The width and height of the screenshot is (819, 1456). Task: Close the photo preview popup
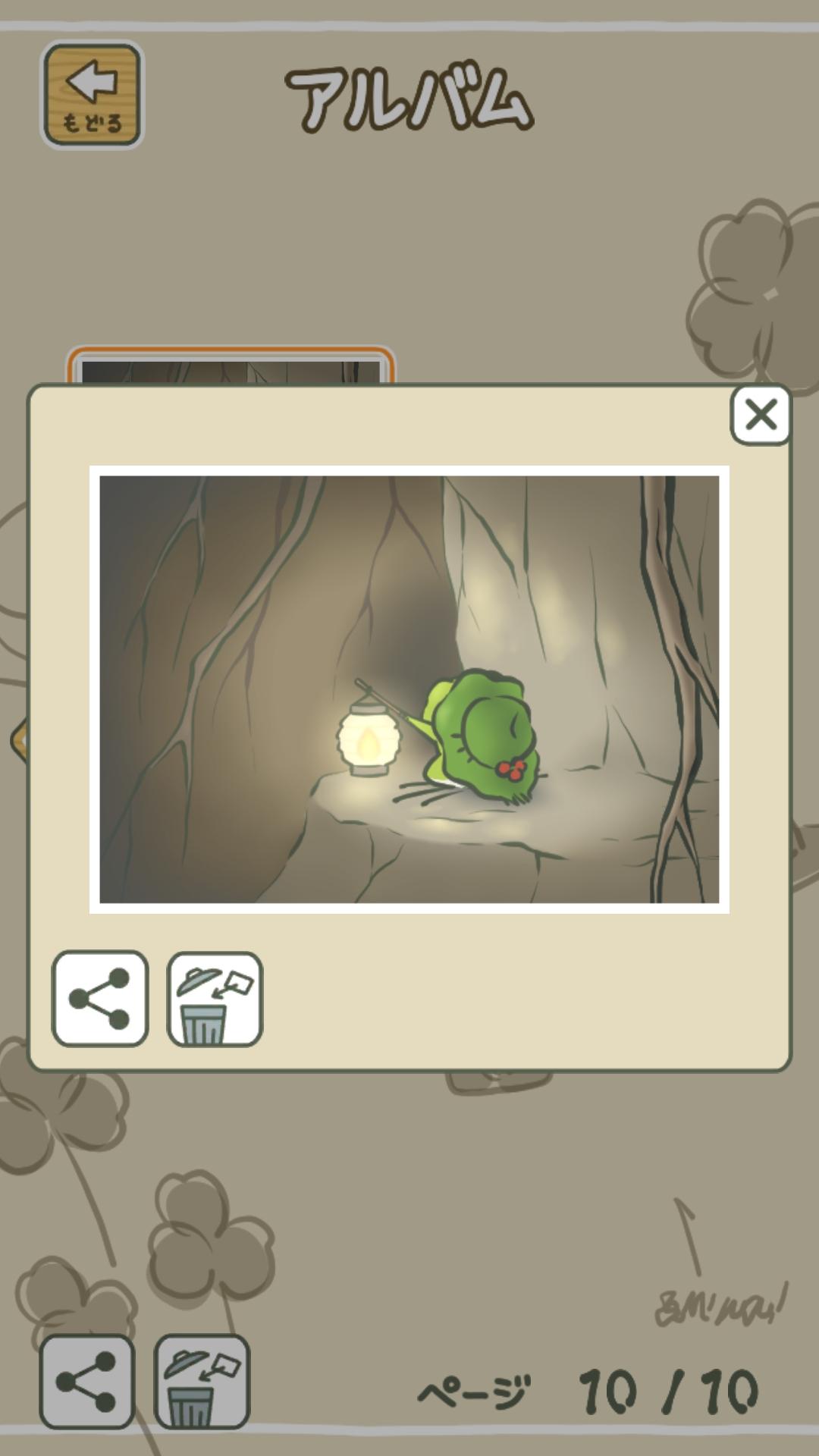point(760,415)
